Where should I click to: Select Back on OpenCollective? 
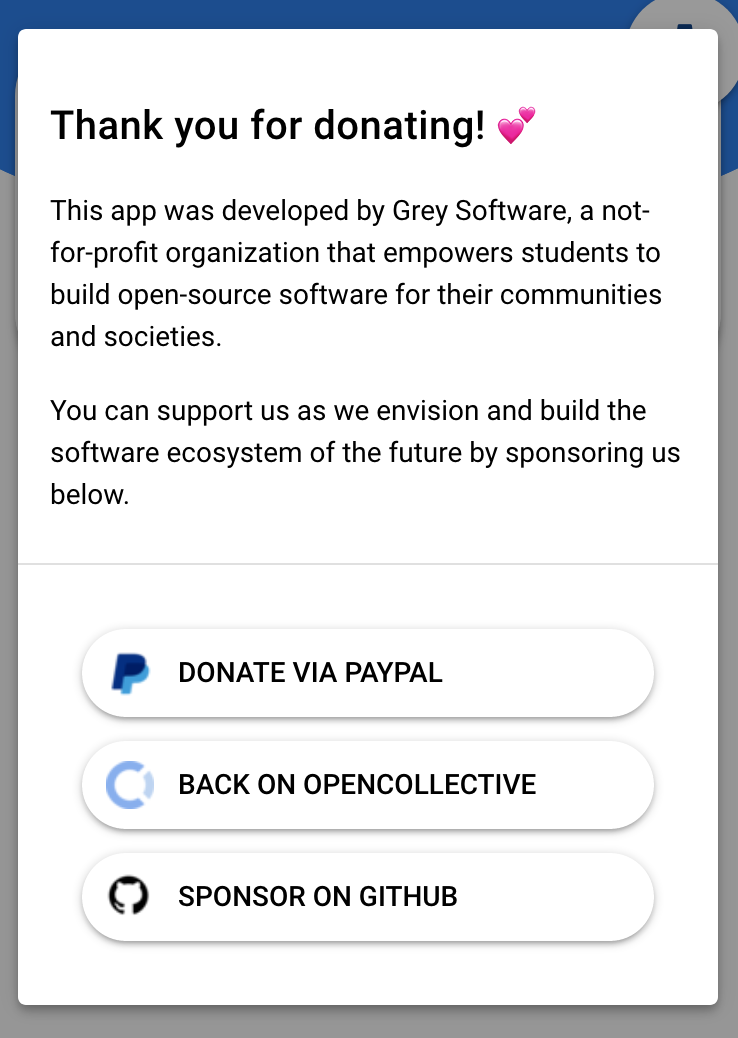(x=367, y=785)
